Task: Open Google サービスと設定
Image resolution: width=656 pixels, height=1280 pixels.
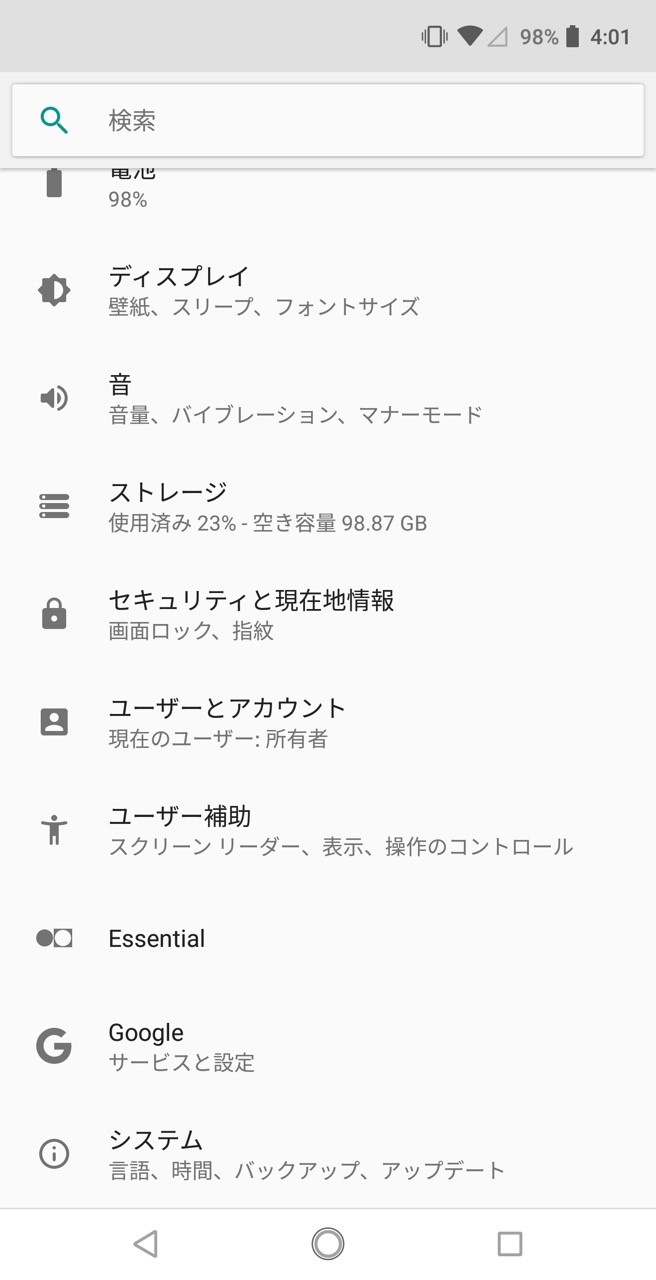Action: click(328, 1046)
